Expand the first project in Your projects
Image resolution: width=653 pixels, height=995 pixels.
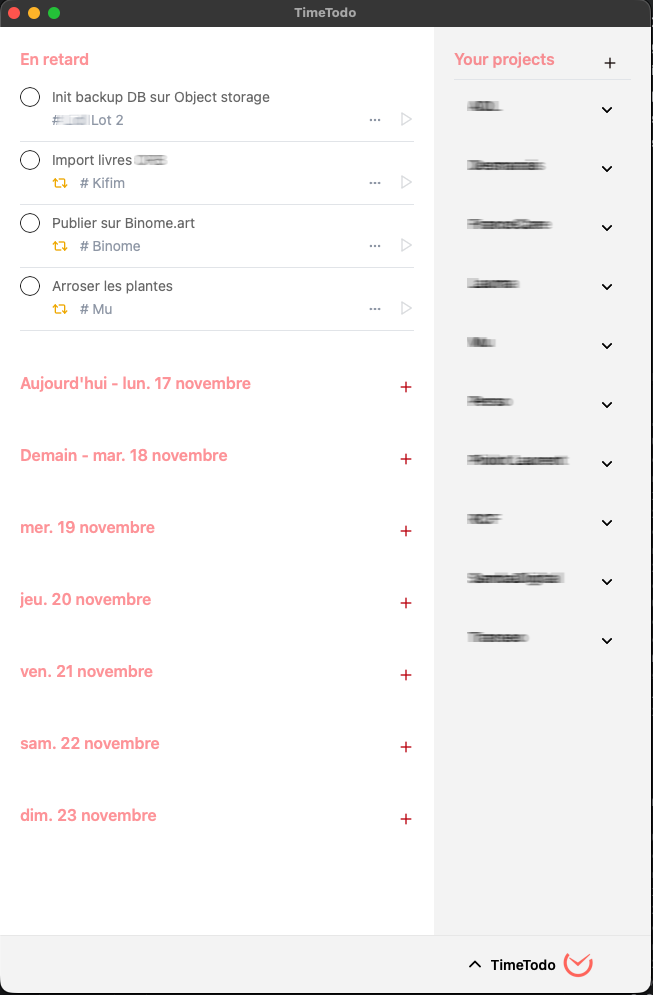click(607, 110)
